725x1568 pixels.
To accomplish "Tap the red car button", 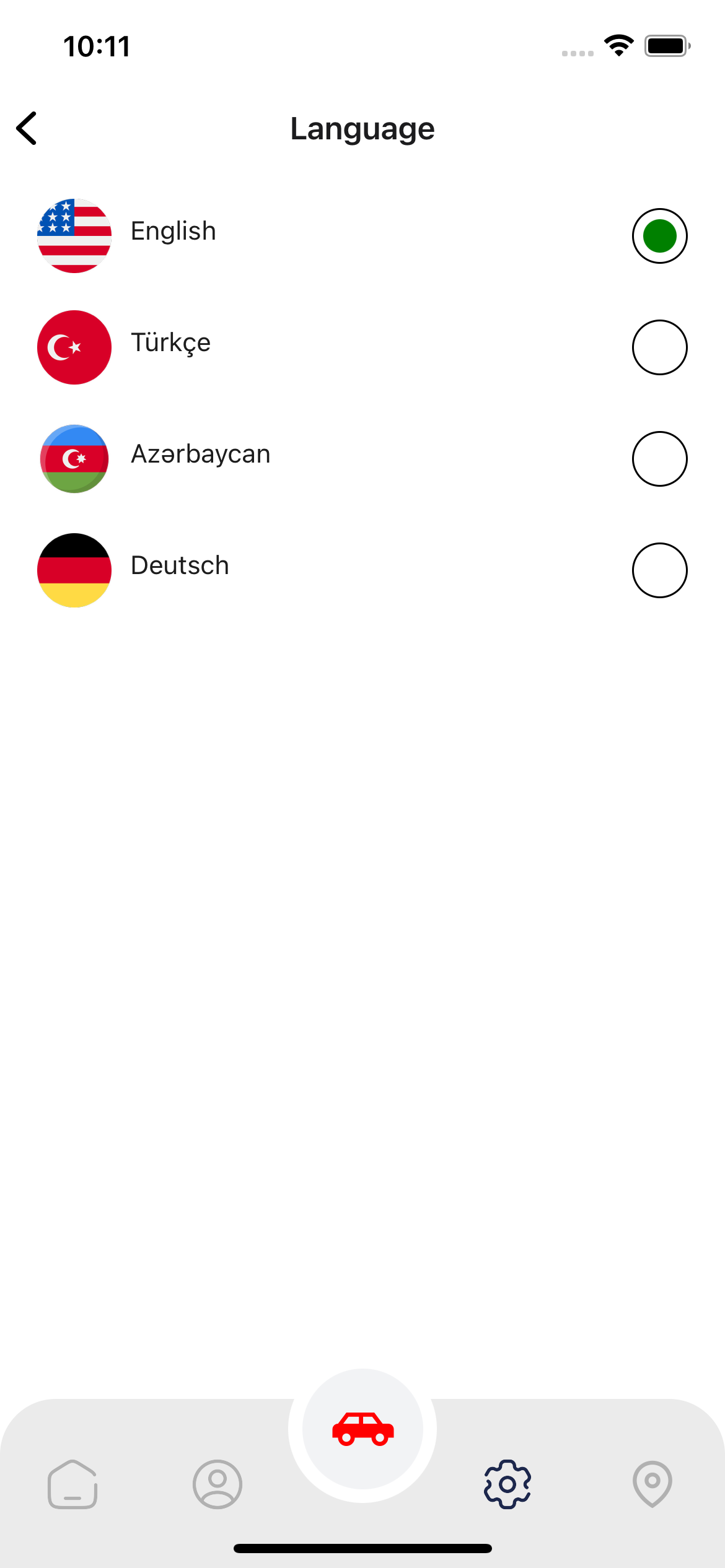I will pos(362,1429).
